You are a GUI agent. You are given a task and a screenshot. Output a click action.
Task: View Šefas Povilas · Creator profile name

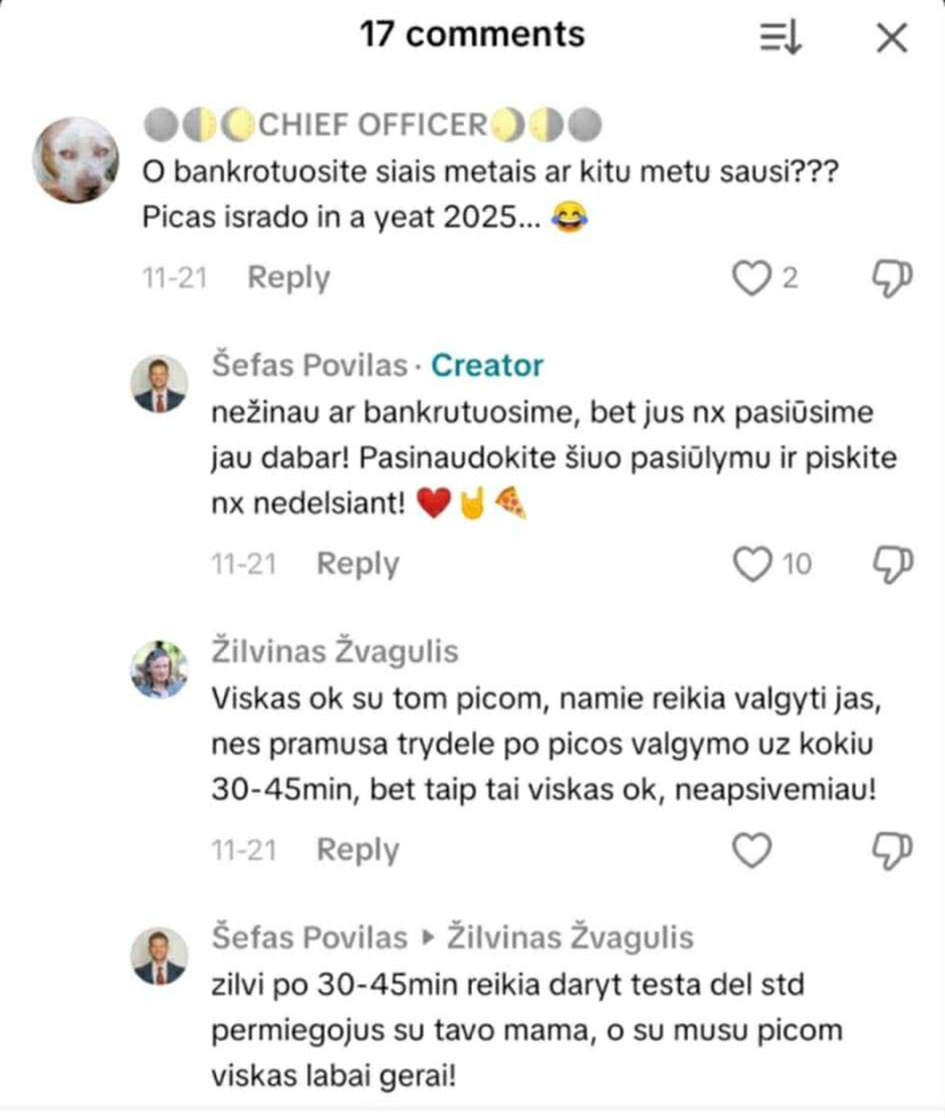point(310,366)
